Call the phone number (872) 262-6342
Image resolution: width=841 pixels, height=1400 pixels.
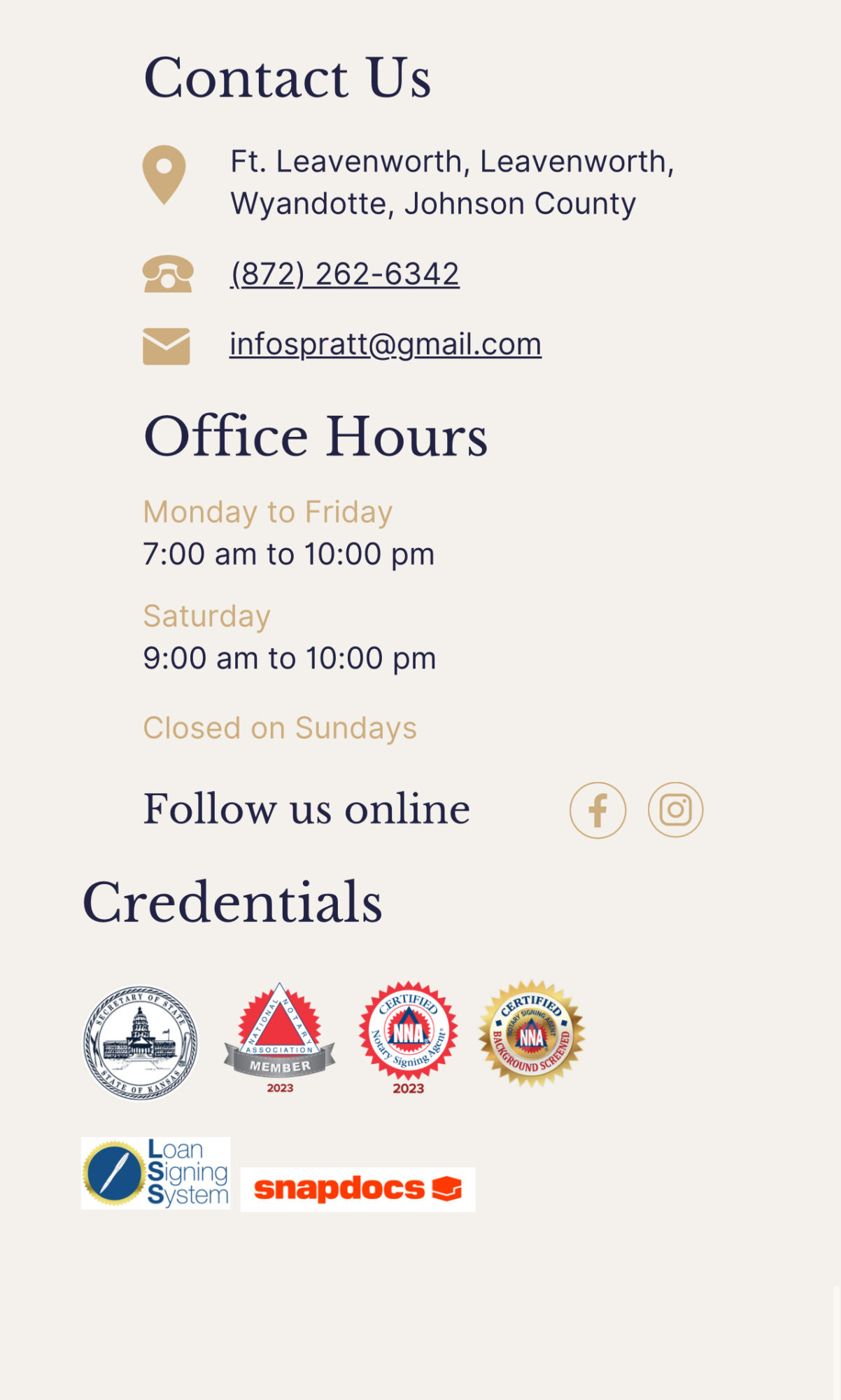click(344, 274)
